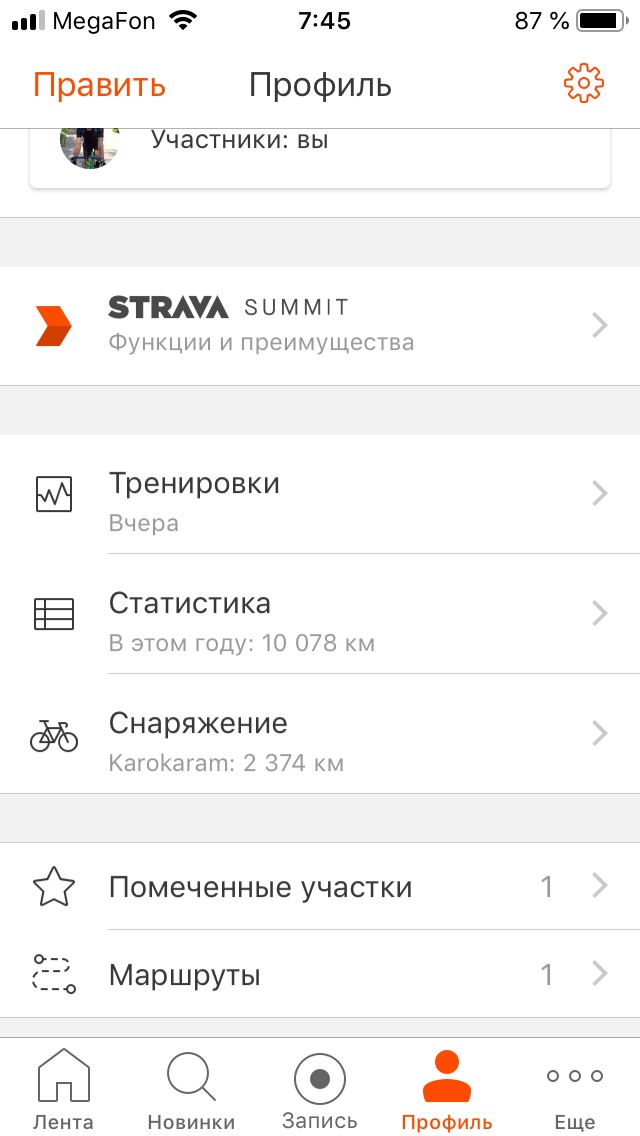Viewport: 640px width, 1136px height.
Task: Switch to the Лента tab
Action: click(x=64, y=1088)
